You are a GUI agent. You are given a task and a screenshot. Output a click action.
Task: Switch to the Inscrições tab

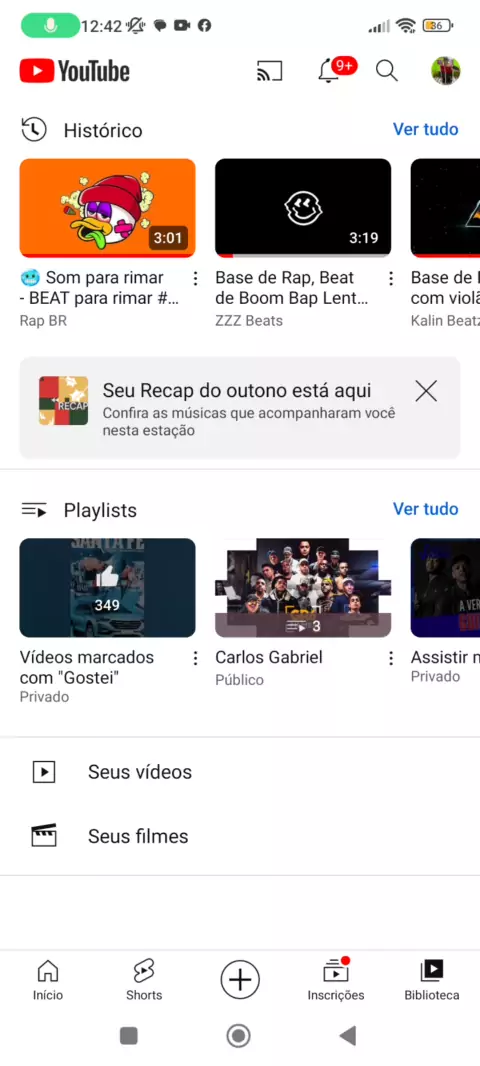click(x=336, y=980)
